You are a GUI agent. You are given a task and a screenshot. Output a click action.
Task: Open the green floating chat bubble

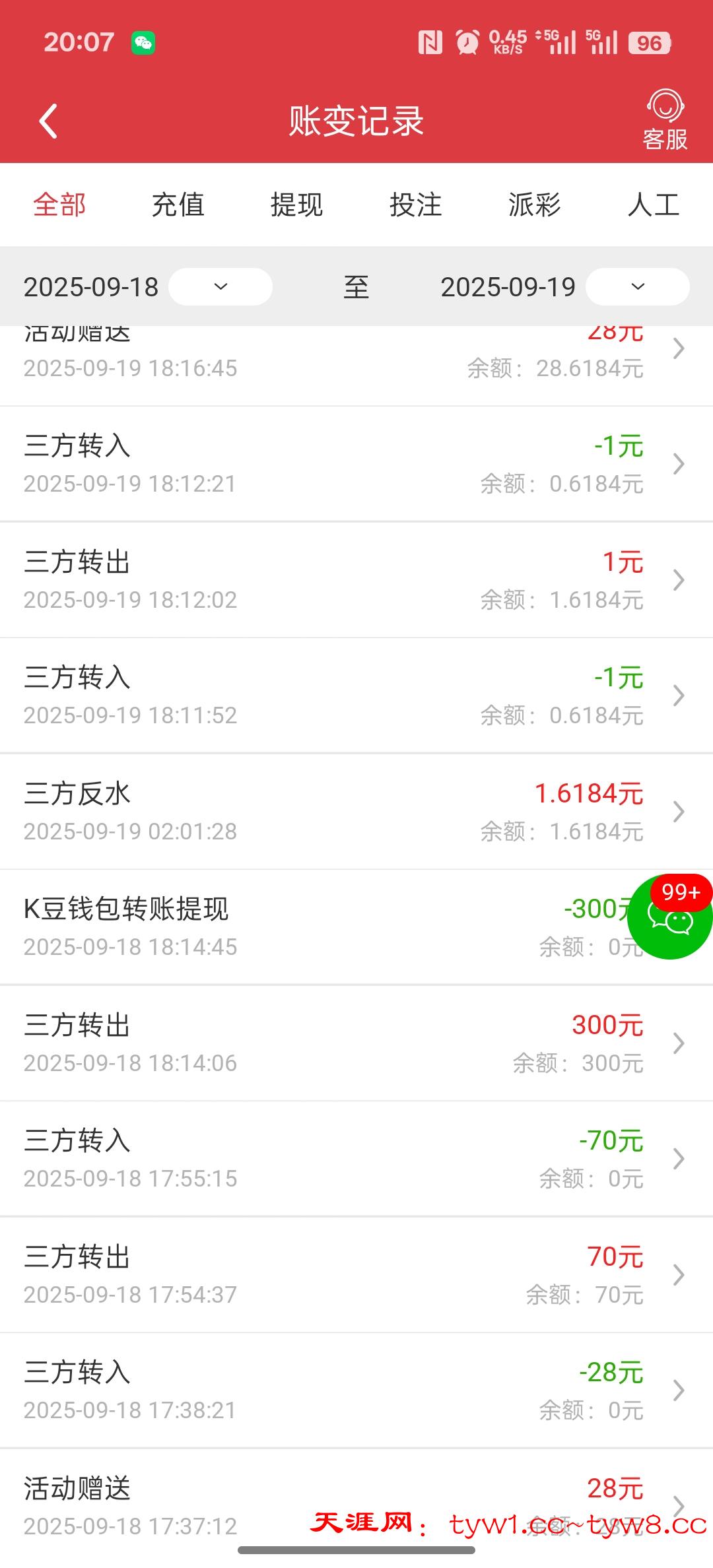(x=669, y=917)
